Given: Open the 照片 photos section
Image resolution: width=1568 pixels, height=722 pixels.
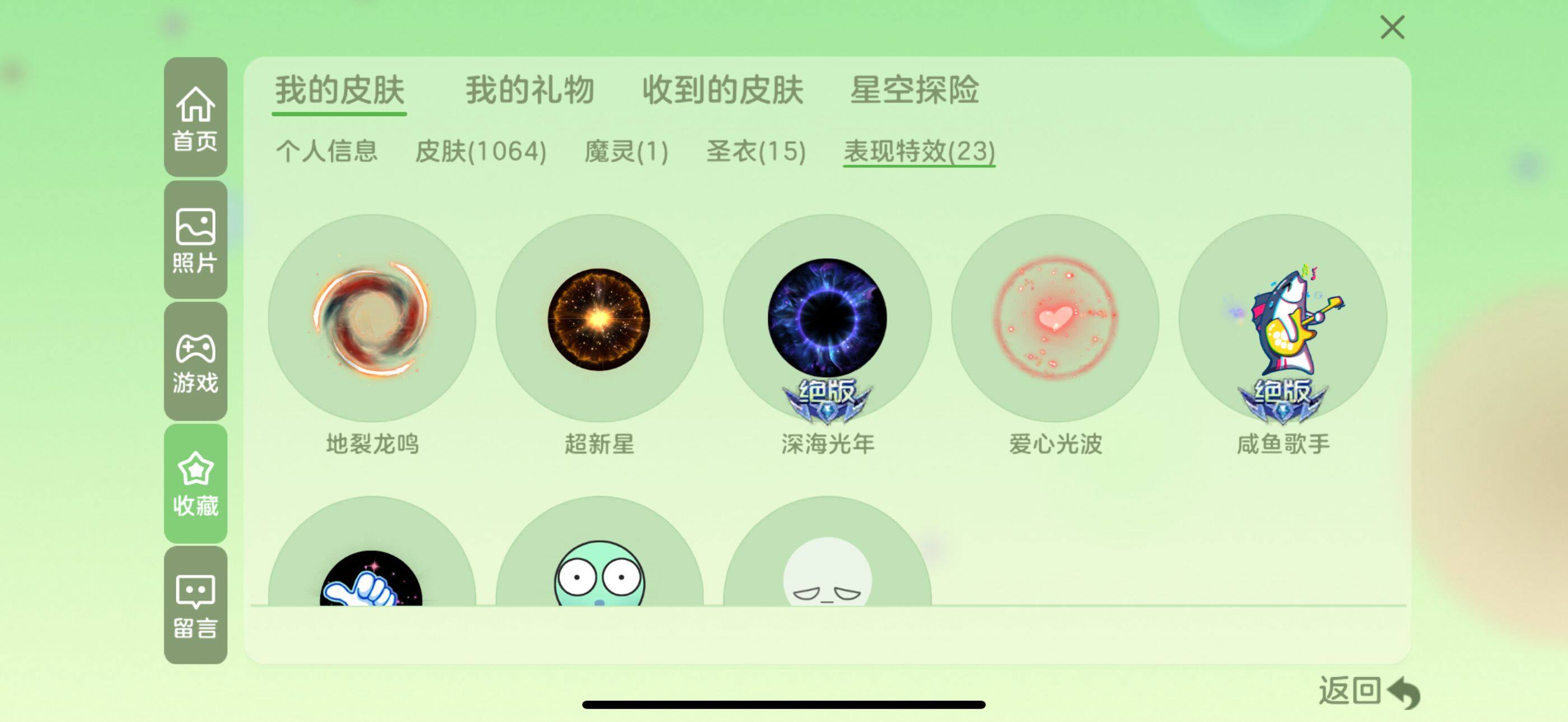Looking at the screenshot, I should pyautogui.click(x=195, y=239).
